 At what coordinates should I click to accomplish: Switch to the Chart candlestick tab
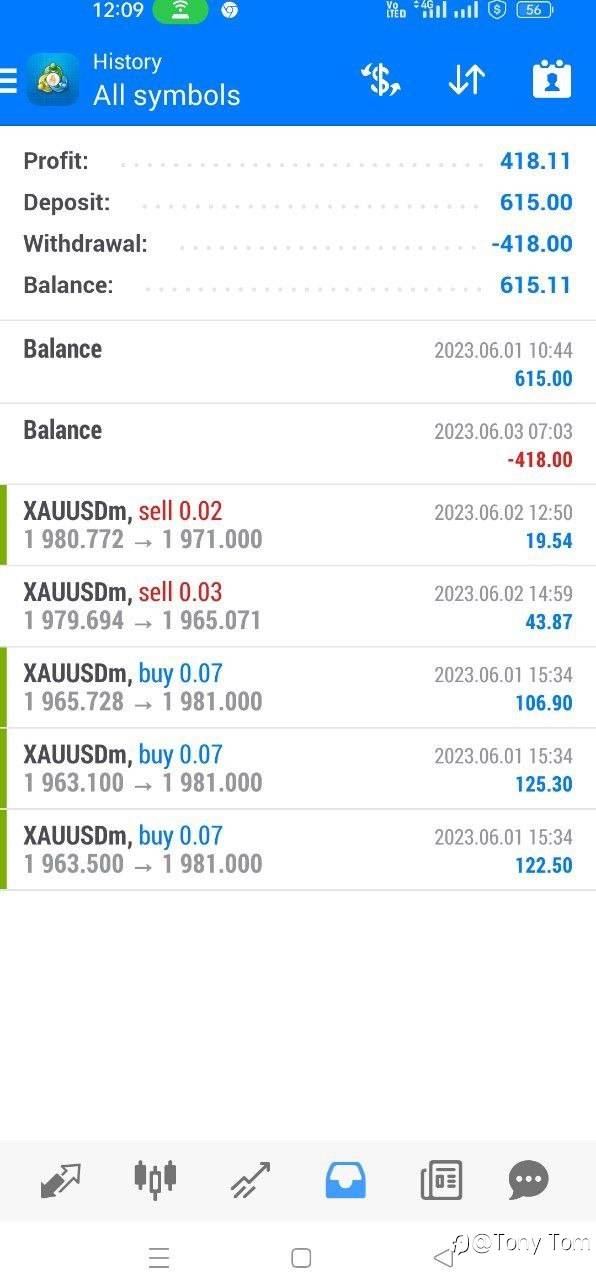tap(155, 1180)
